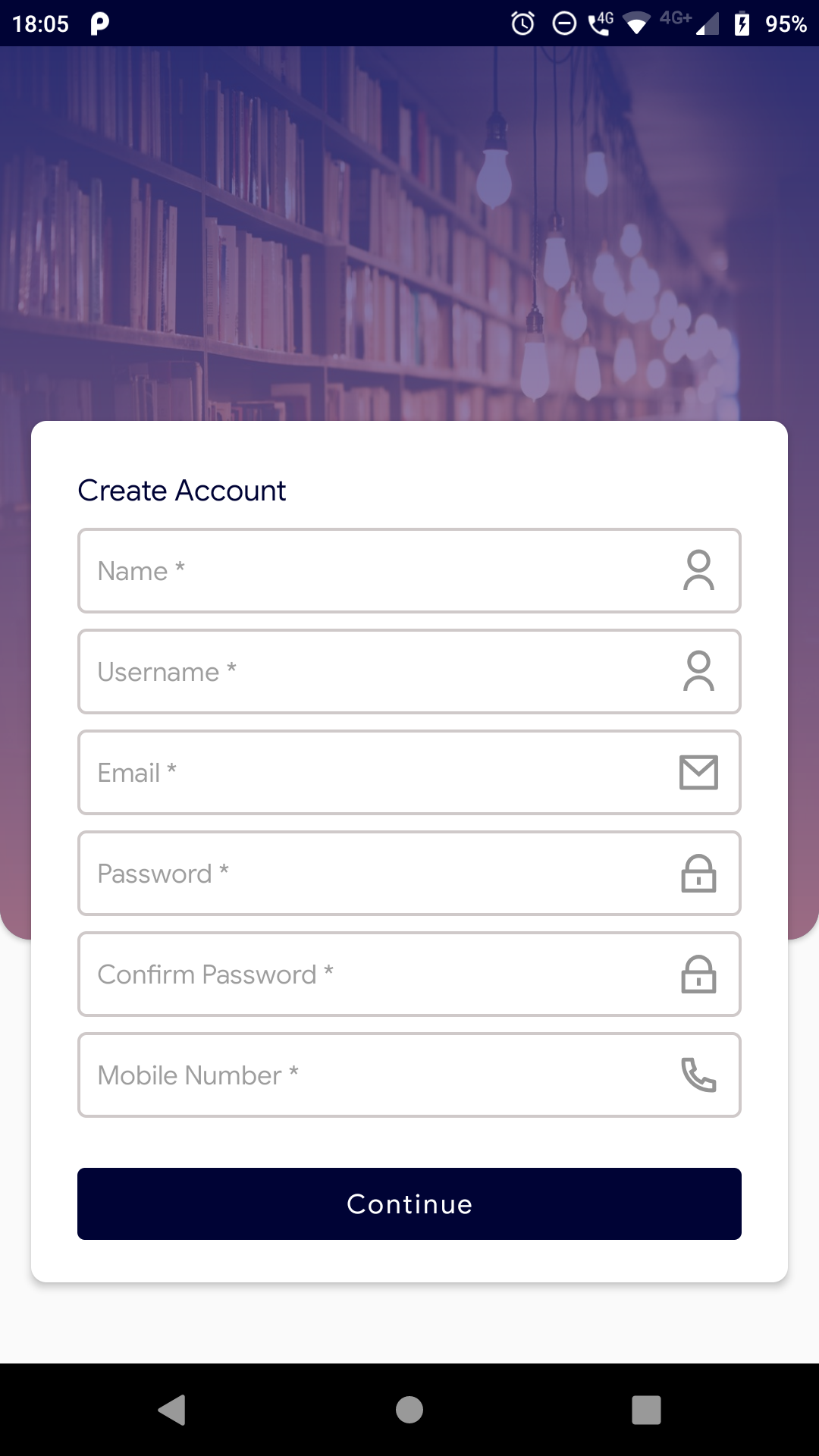This screenshot has width=819, height=1456.
Task: Click the Wi-Fi icon in the status bar
Action: tap(635, 24)
